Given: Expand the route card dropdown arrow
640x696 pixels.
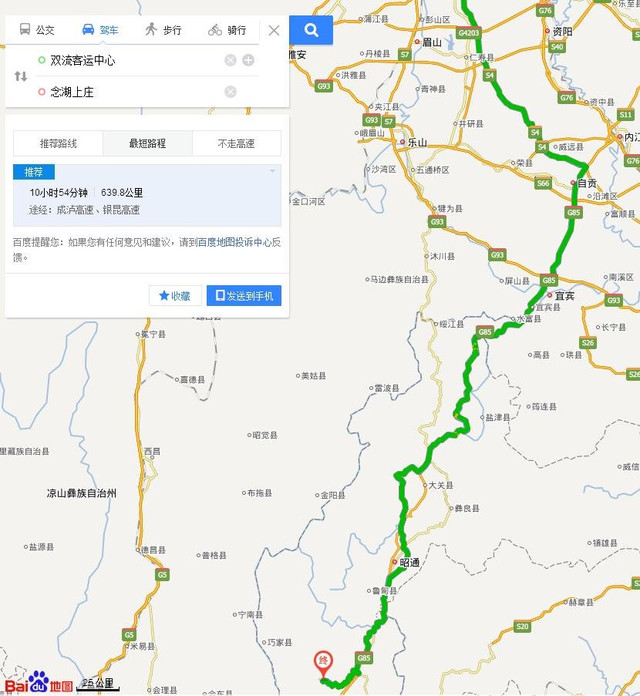Looking at the screenshot, I should [272, 172].
